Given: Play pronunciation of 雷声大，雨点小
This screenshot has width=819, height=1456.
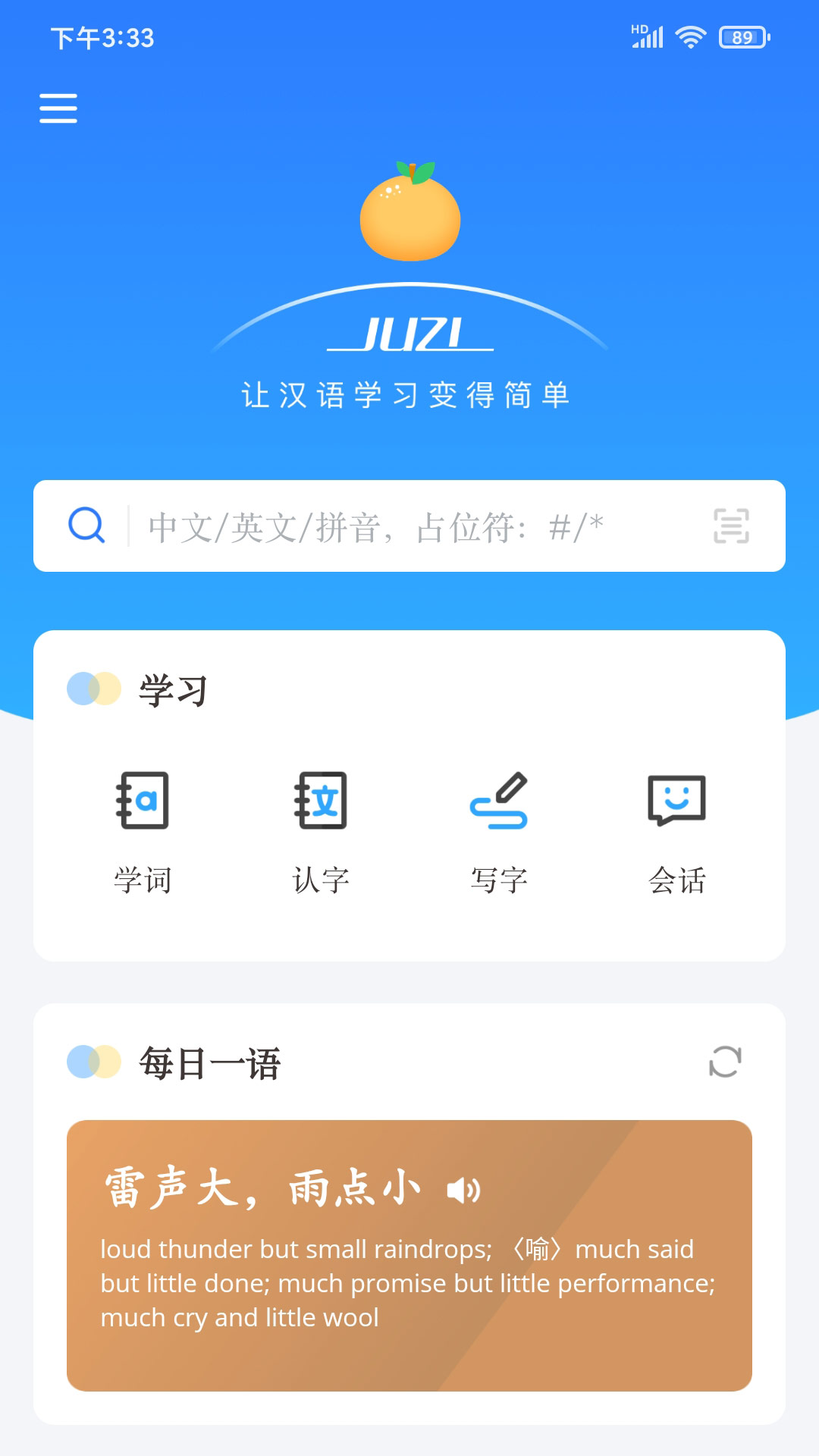Looking at the screenshot, I should (x=463, y=1188).
